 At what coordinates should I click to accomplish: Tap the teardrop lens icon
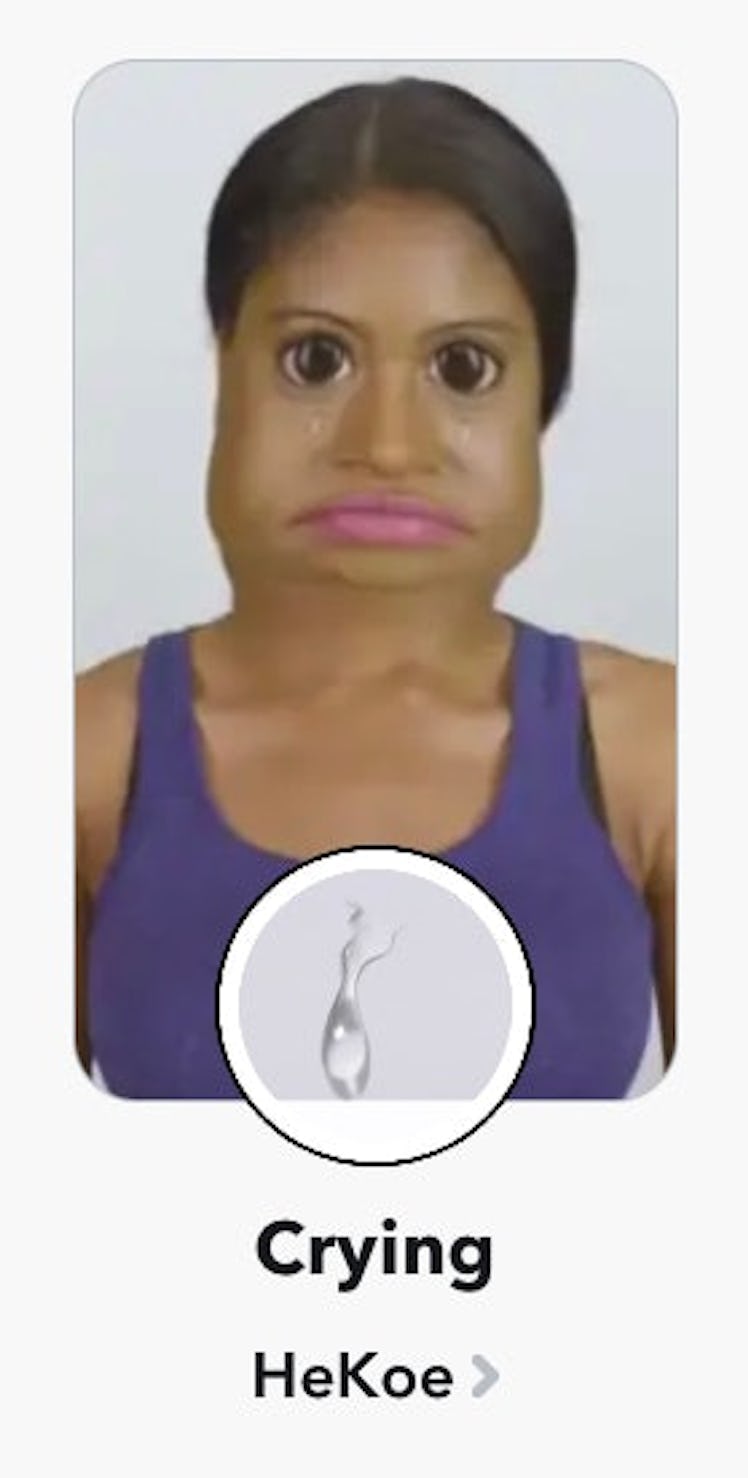pyautogui.click(x=375, y=1005)
